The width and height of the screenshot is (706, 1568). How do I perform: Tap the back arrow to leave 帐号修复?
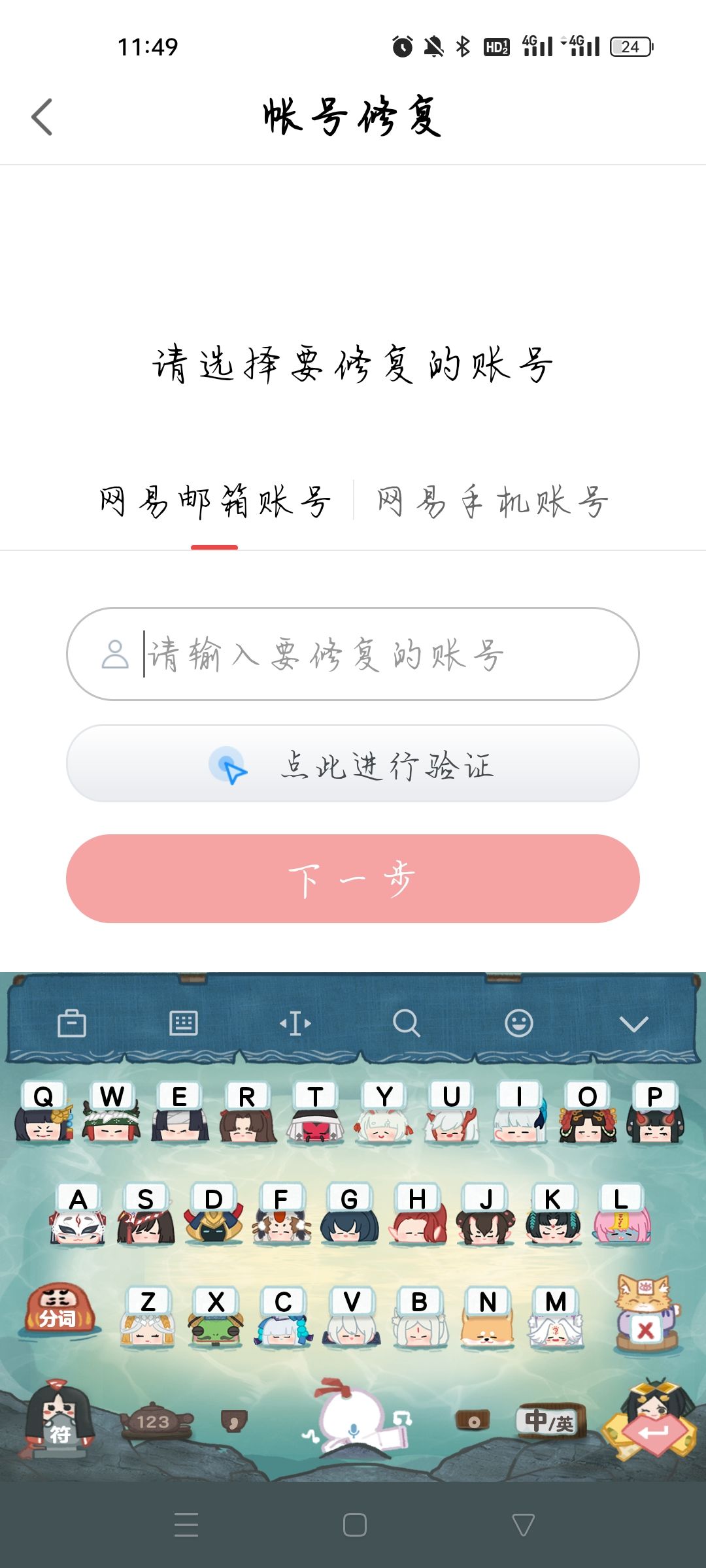pyautogui.click(x=41, y=116)
